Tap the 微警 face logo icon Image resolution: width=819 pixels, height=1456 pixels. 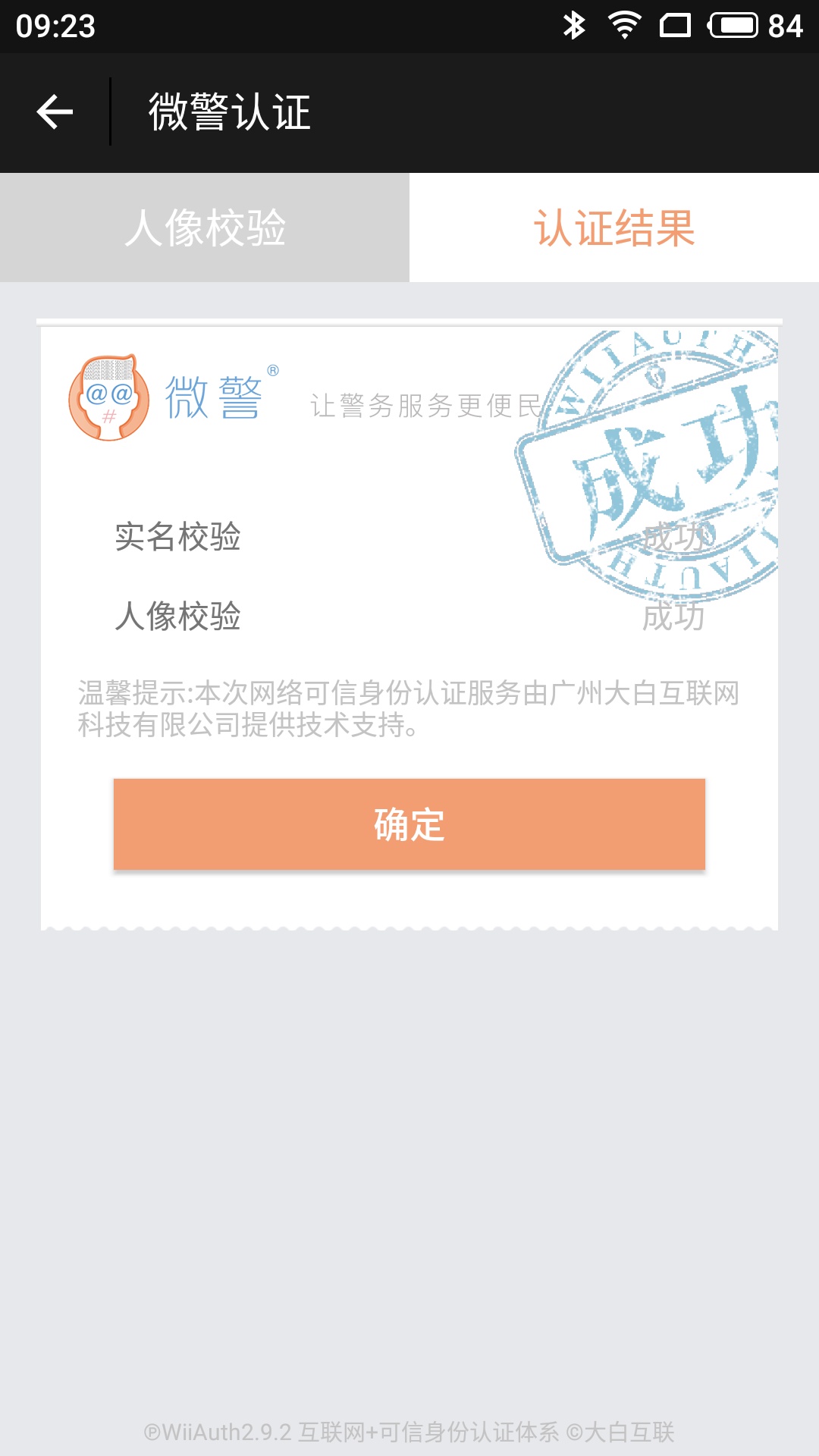coord(110,398)
